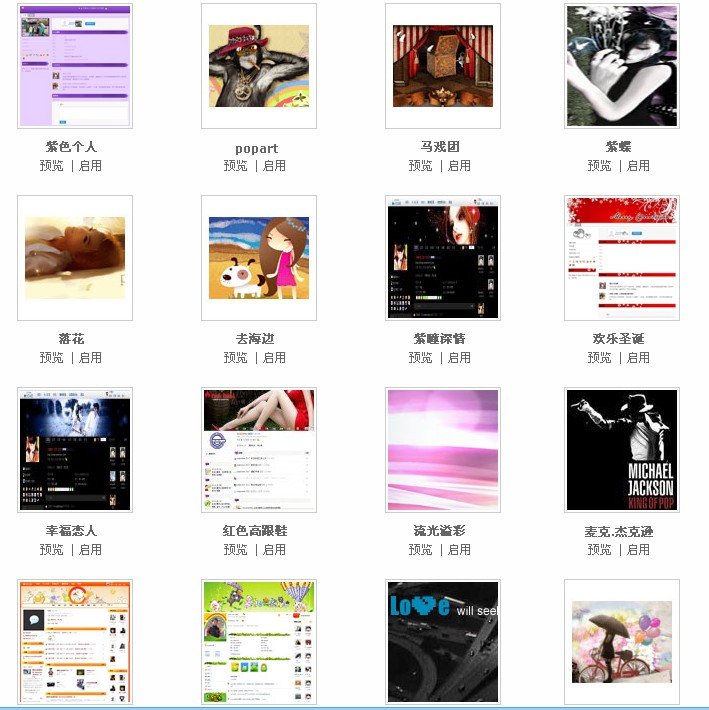Enable the 紫色个人 theme
This screenshot has width=709, height=710.
(x=90, y=166)
